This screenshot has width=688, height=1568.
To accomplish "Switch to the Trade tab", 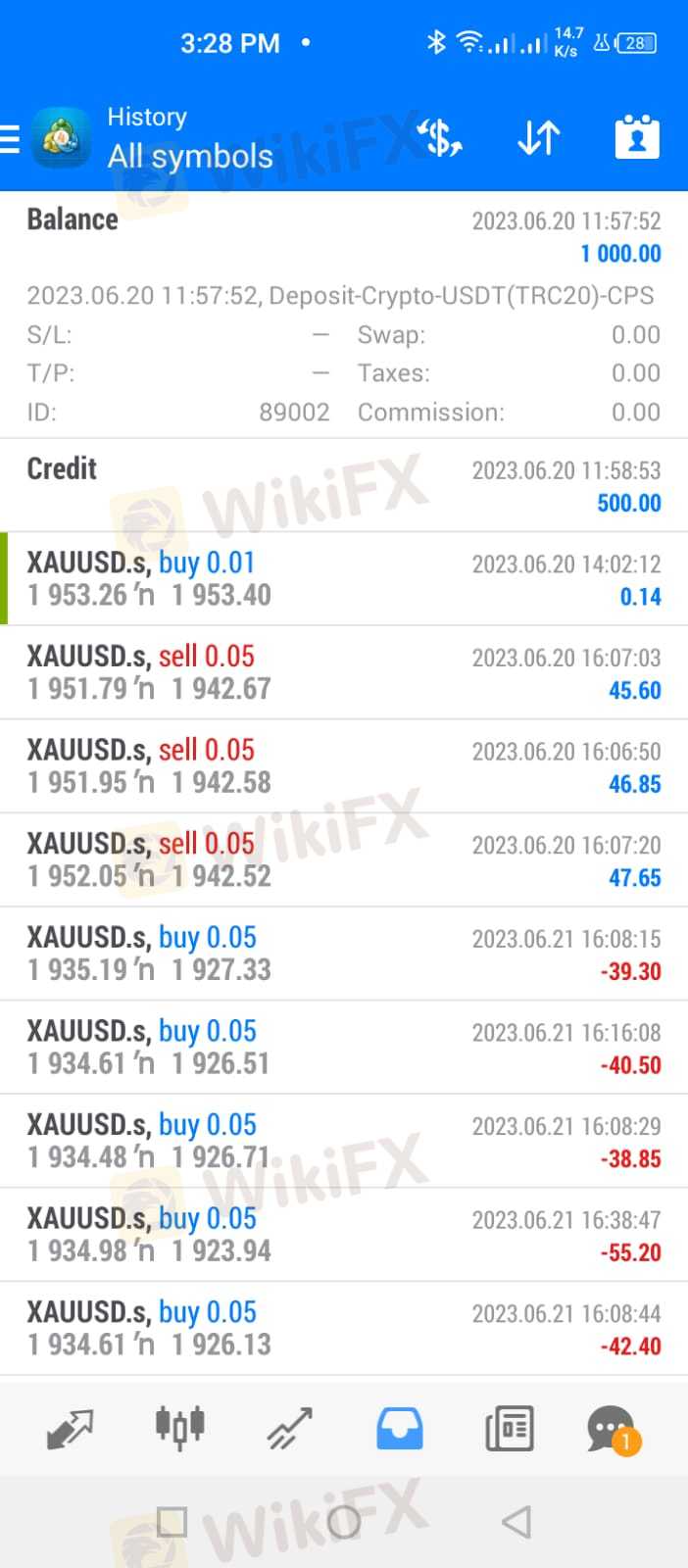I will (290, 1429).
